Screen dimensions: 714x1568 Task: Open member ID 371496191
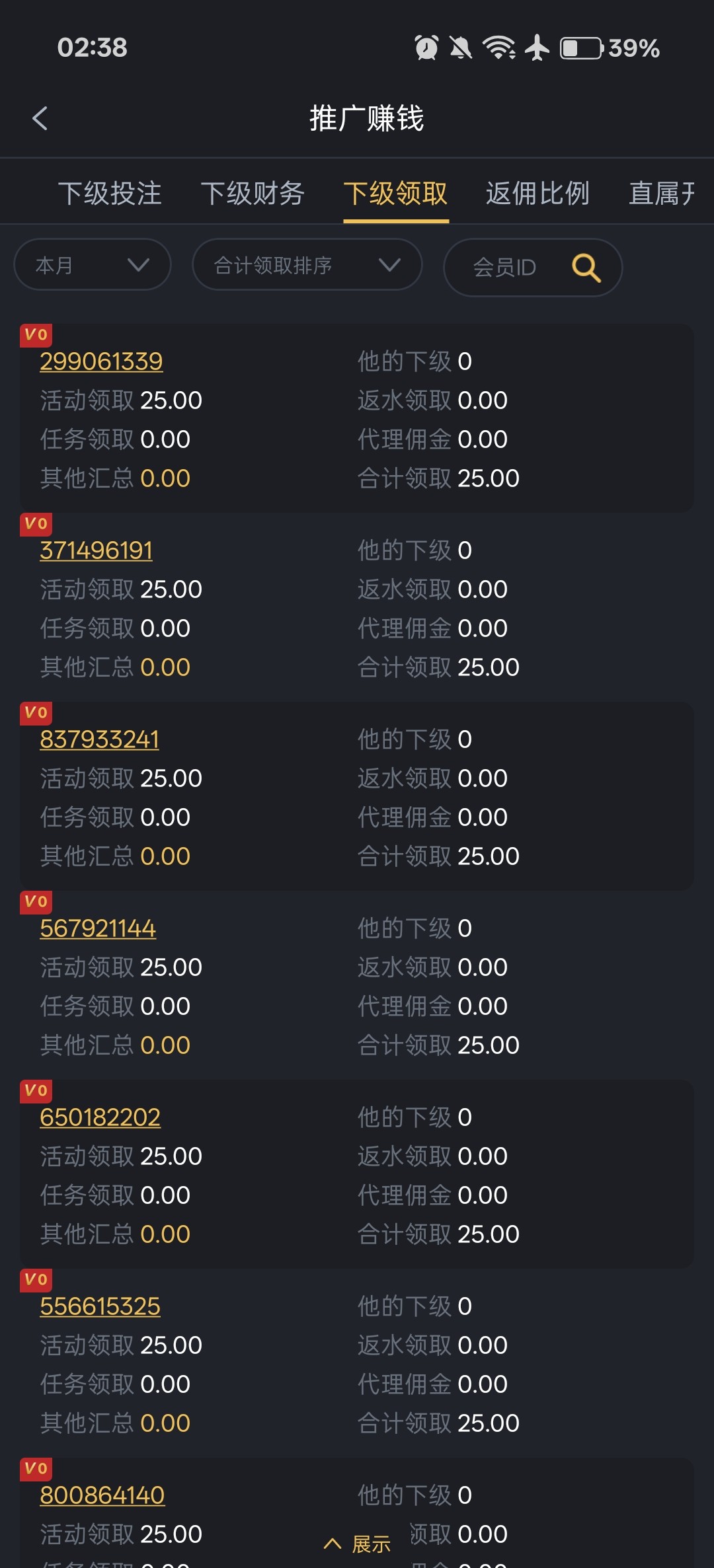pyautogui.click(x=96, y=550)
